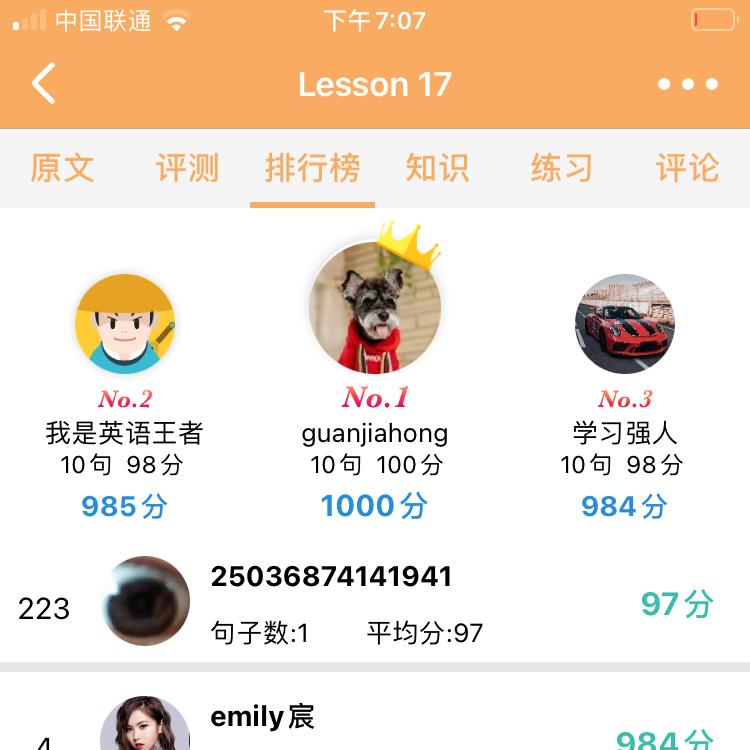
Task: Open No.1 guanjiahong's profile avatar
Action: coord(375,307)
